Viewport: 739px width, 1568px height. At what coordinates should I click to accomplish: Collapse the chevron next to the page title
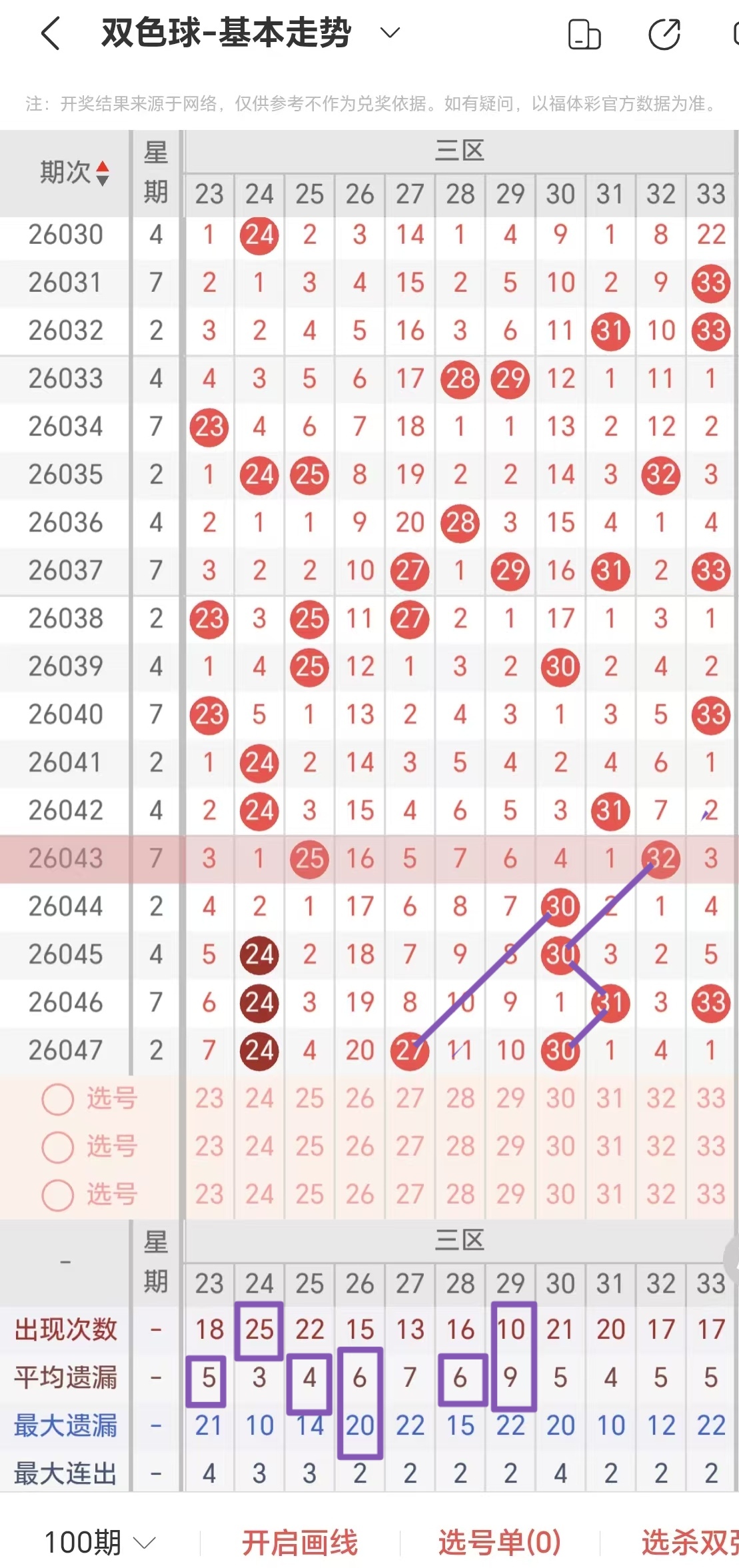click(390, 32)
